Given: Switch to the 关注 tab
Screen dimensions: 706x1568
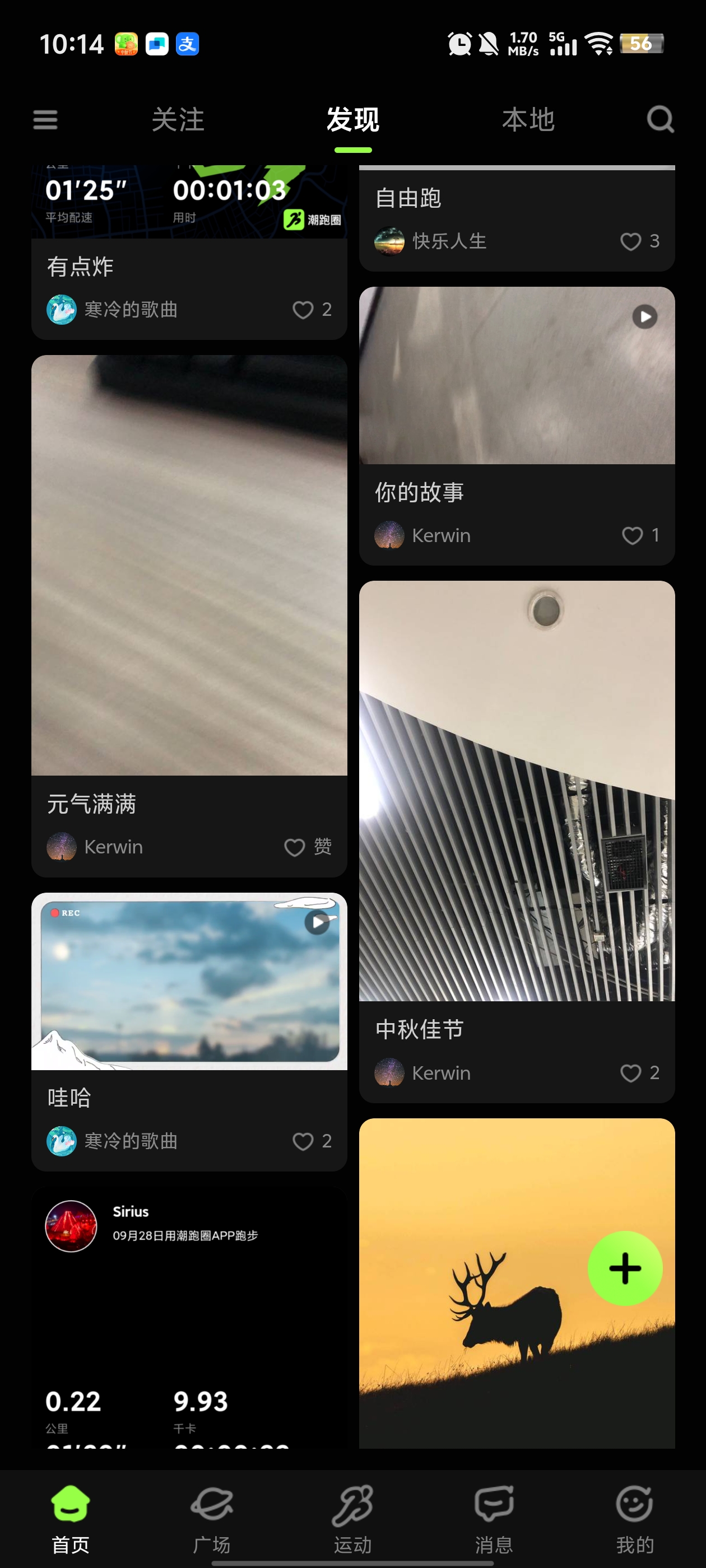Looking at the screenshot, I should (x=178, y=120).
